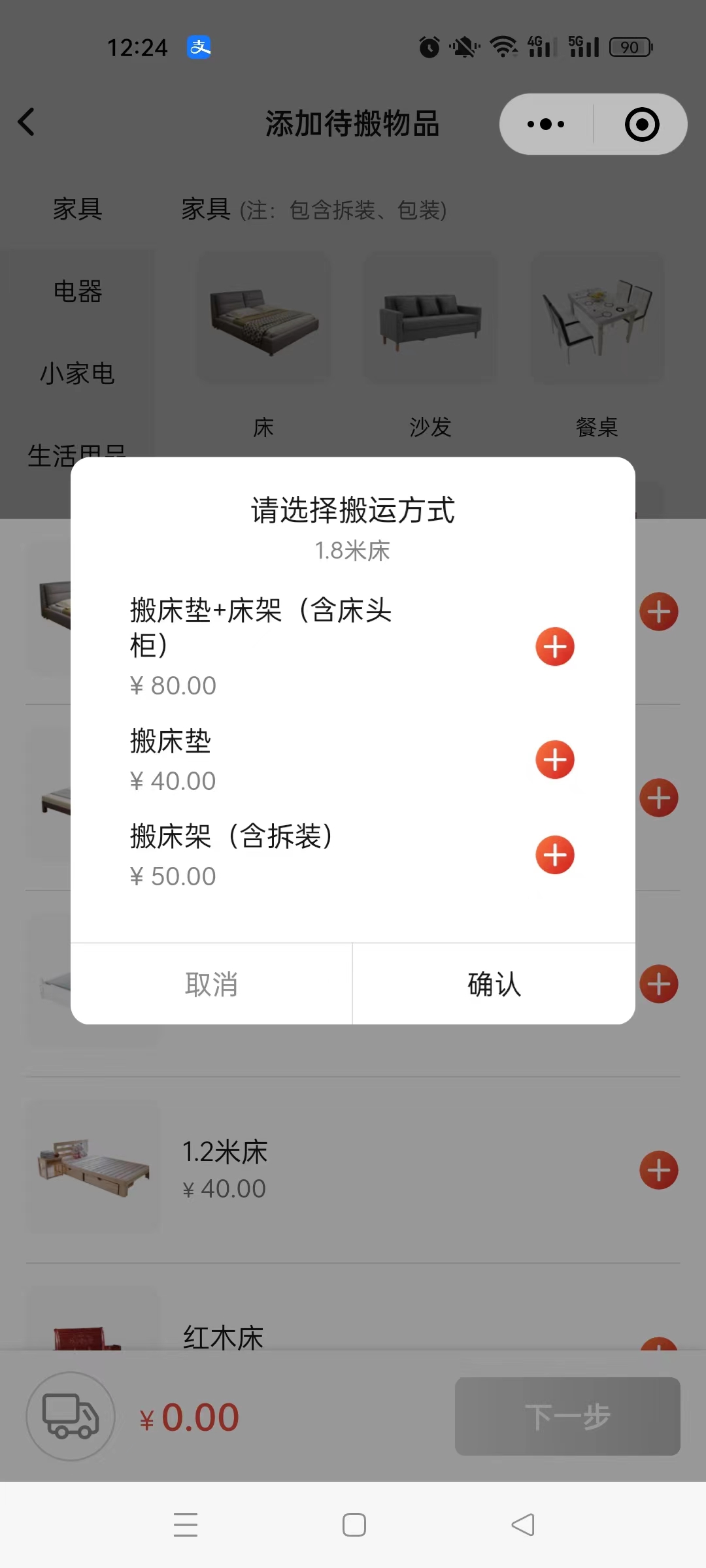The image size is (706, 1568).
Task: Select the 家具 category in the sidebar
Action: coord(77,209)
